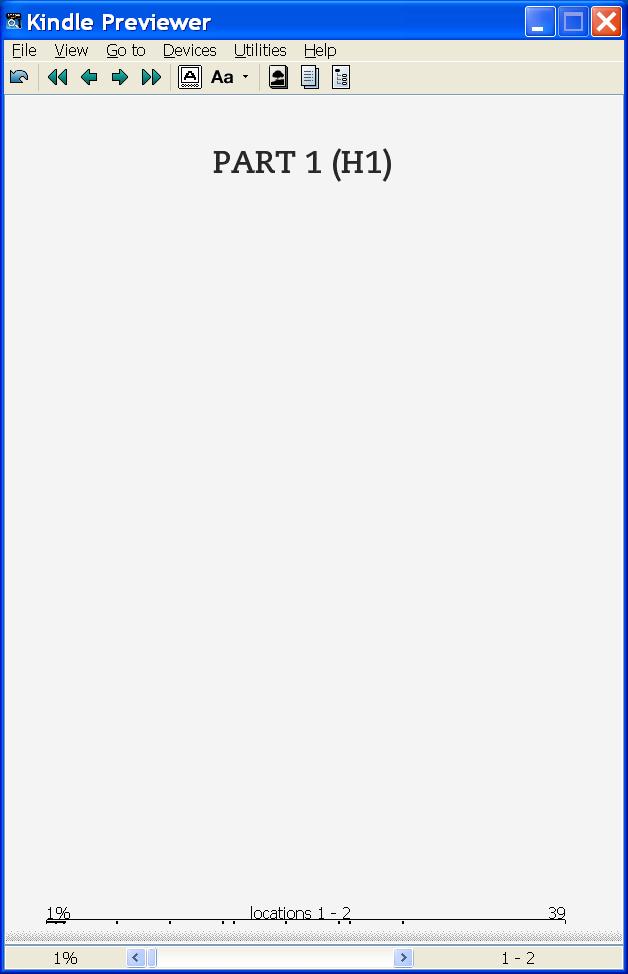Click the list-style icon at toolbar end
Image resolution: width=628 pixels, height=974 pixels.
pyautogui.click(x=341, y=77)
